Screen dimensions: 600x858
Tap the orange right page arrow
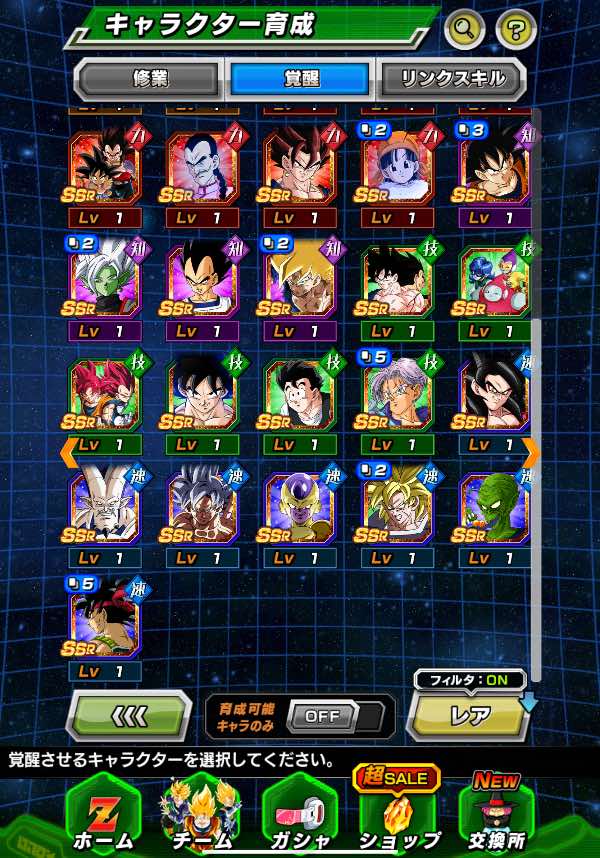pos(531,453)
